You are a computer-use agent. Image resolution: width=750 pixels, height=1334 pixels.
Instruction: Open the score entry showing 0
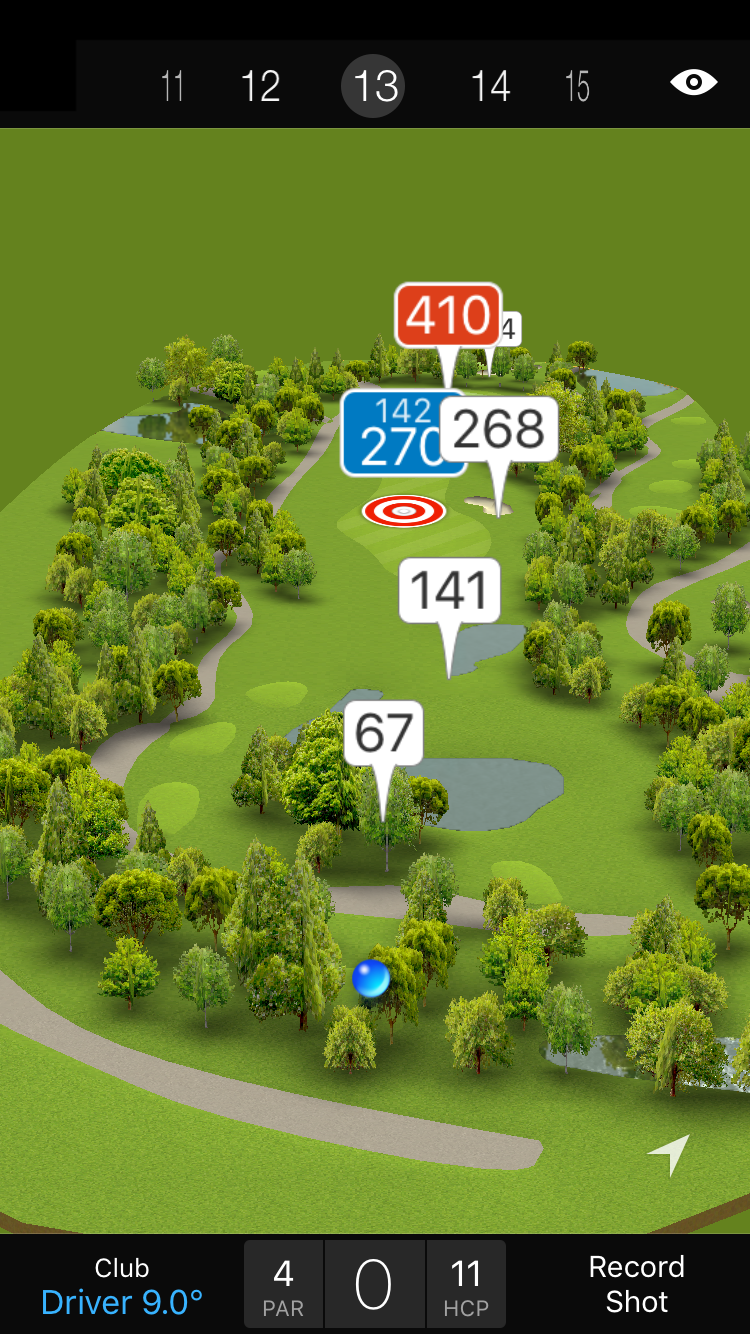pyautogui.click(x=374, y=1285)
